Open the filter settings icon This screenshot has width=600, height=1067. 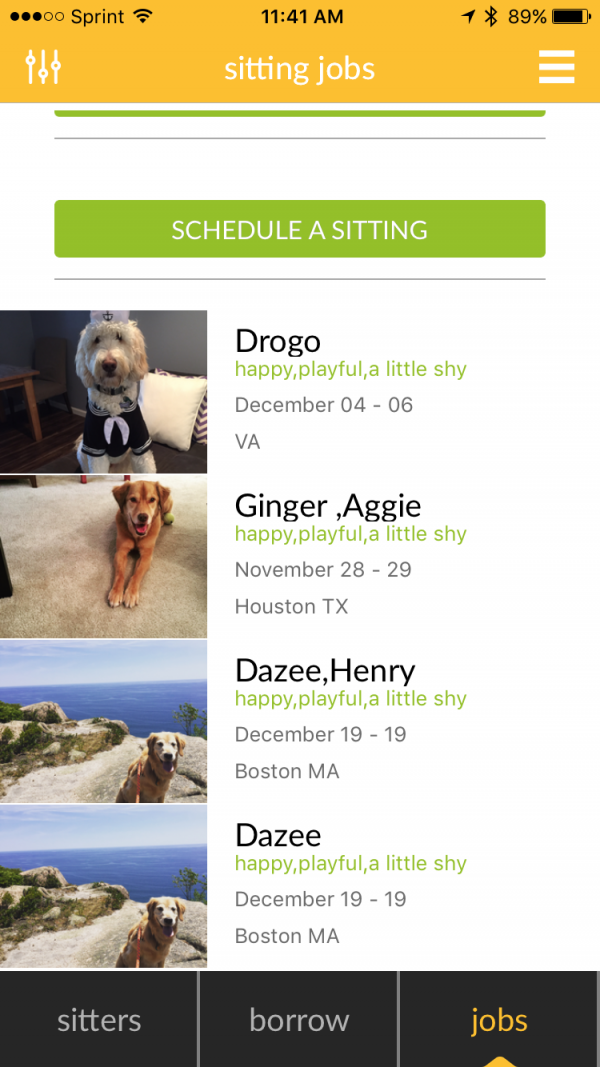tap(43, 67)
